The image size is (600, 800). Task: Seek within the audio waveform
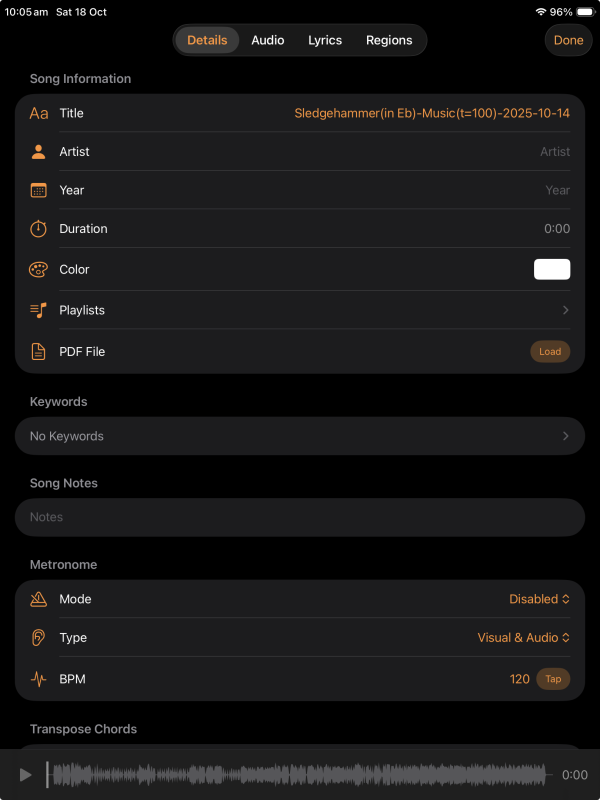tap(300, 775)
